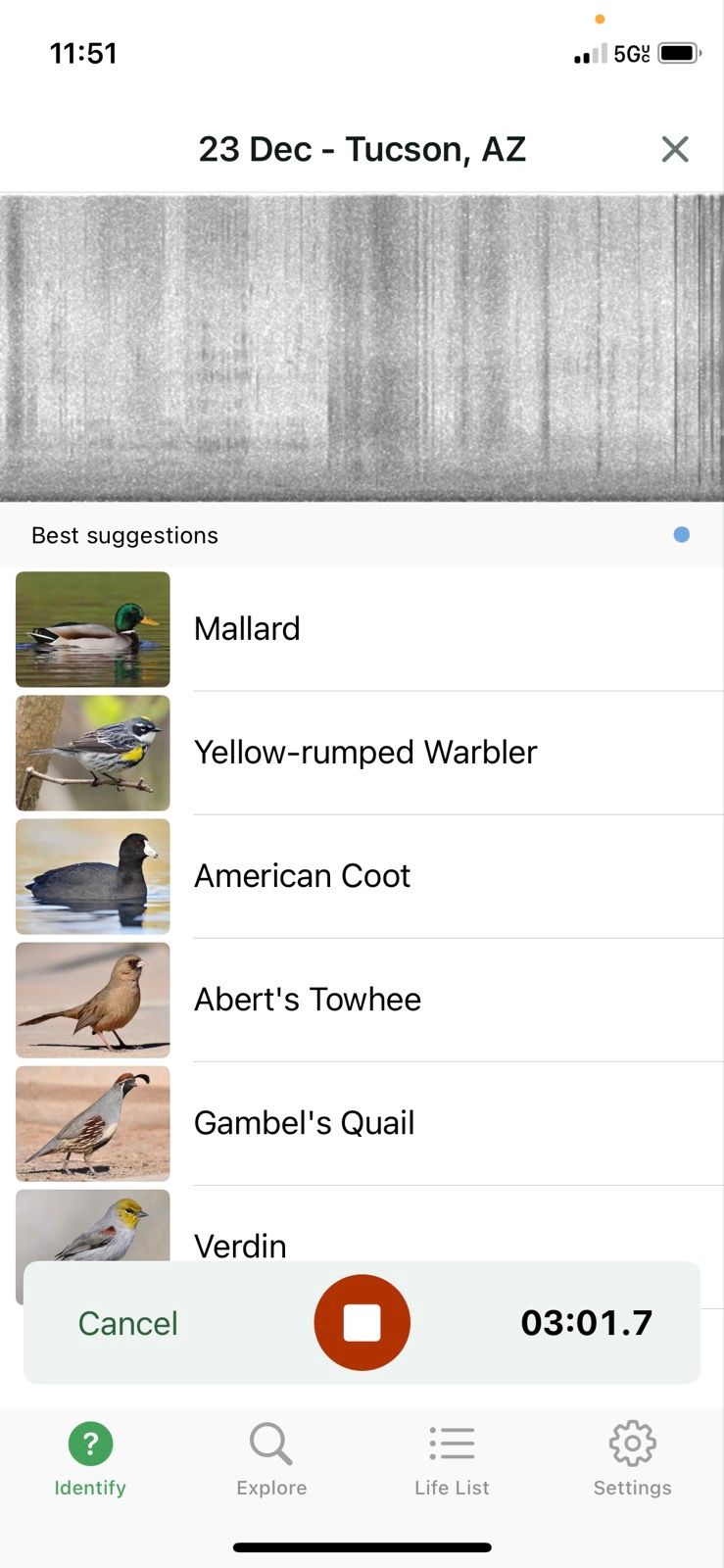Image resolution: width=724 pixels, height=1568 pixels.
Task: Go to the Settings tab
Action: pos(632,1459)
